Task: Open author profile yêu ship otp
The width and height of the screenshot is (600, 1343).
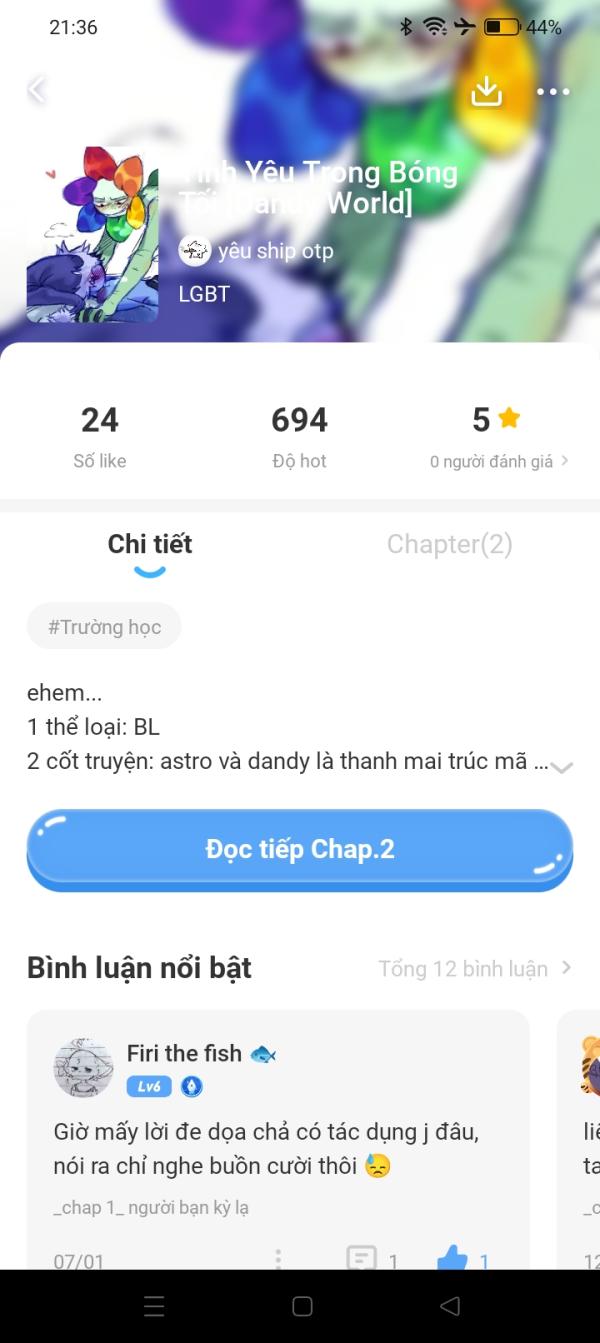Action: [x=257, y=250]
